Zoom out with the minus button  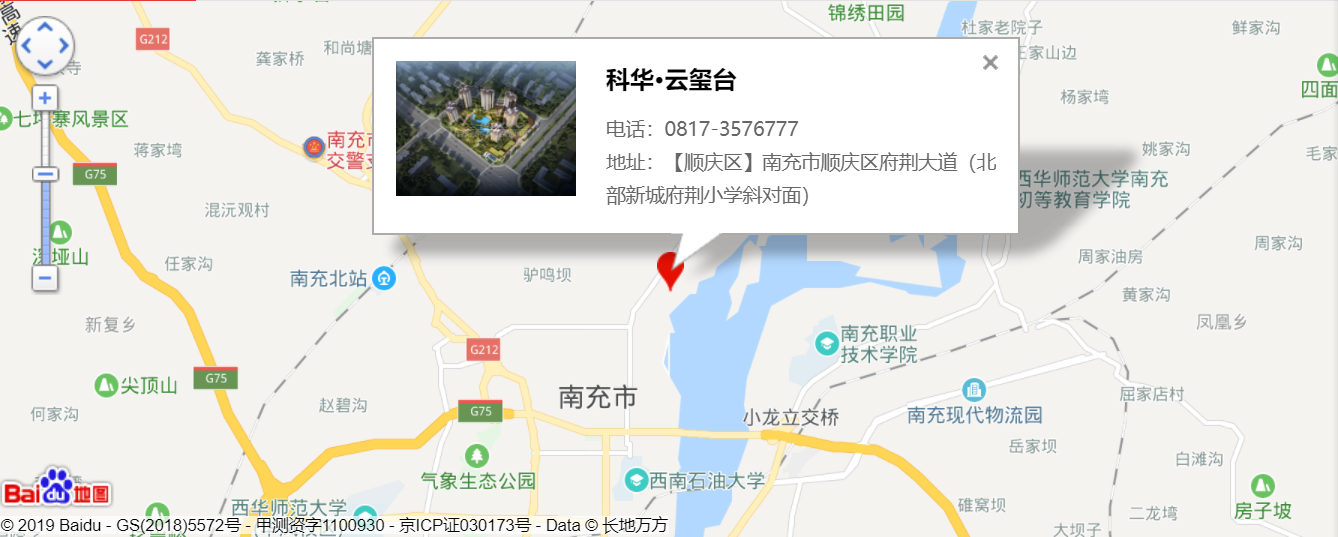coord(45,278)
